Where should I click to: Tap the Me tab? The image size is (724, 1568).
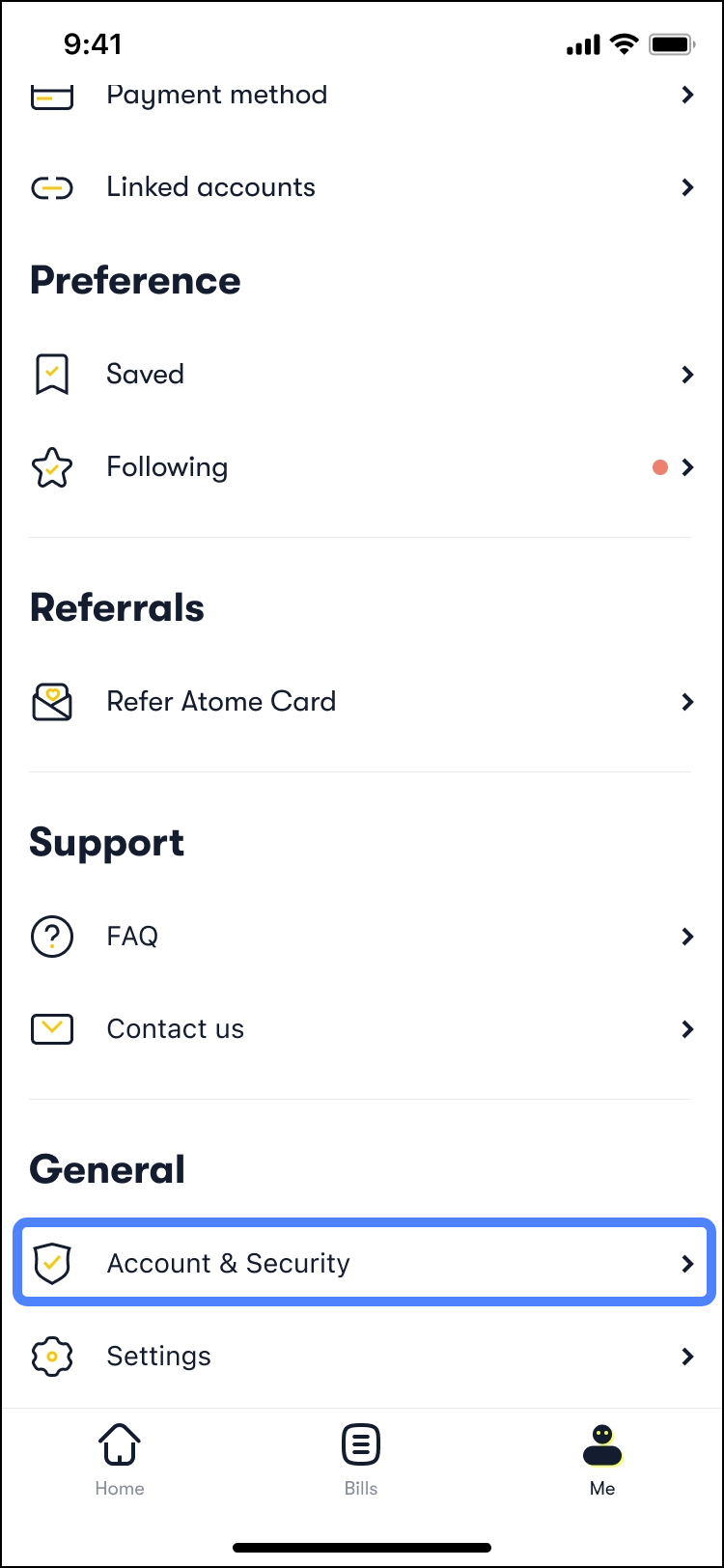602,1459
